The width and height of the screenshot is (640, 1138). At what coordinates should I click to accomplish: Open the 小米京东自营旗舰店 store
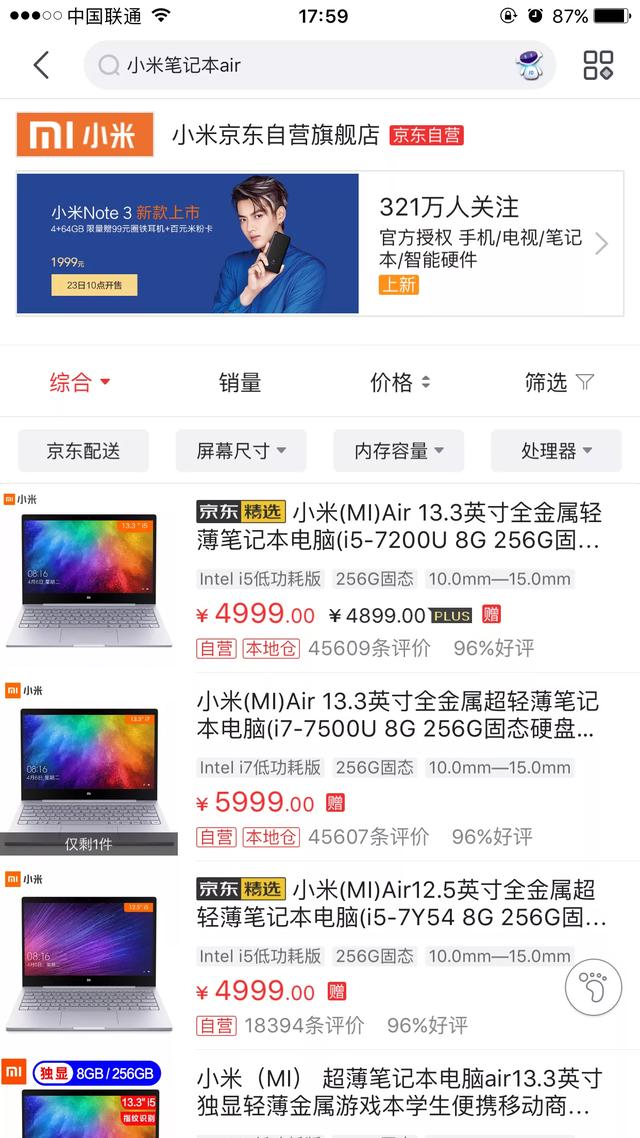coord(276,135)
